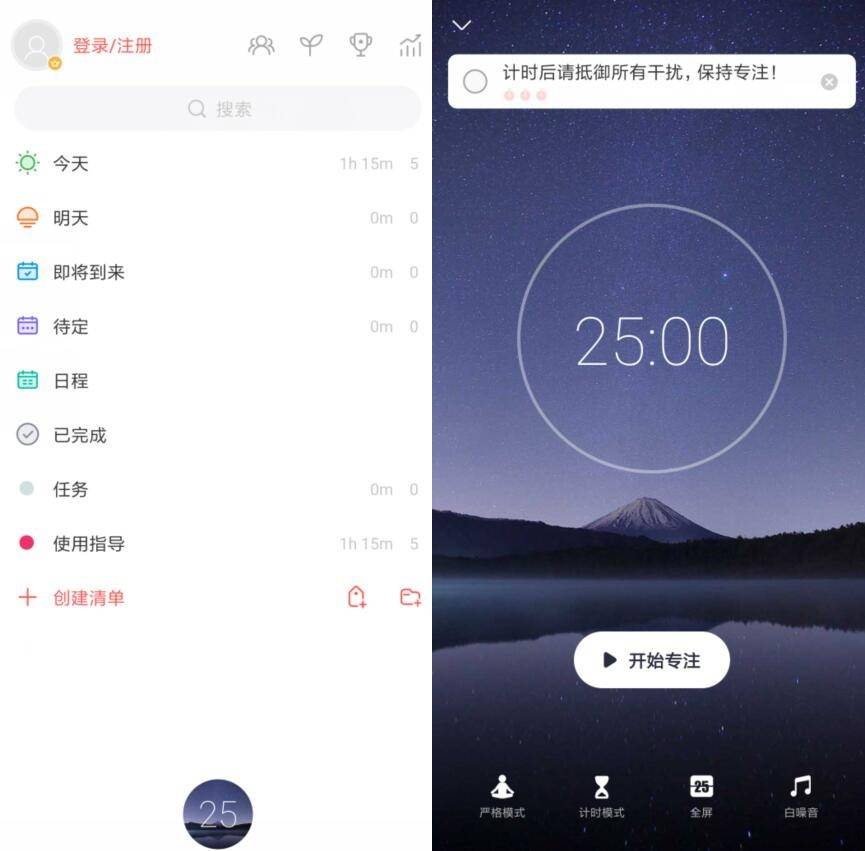Screen dimensions: 865x851
Task: Open the friends group icon
Action: [x=261, y=45]
